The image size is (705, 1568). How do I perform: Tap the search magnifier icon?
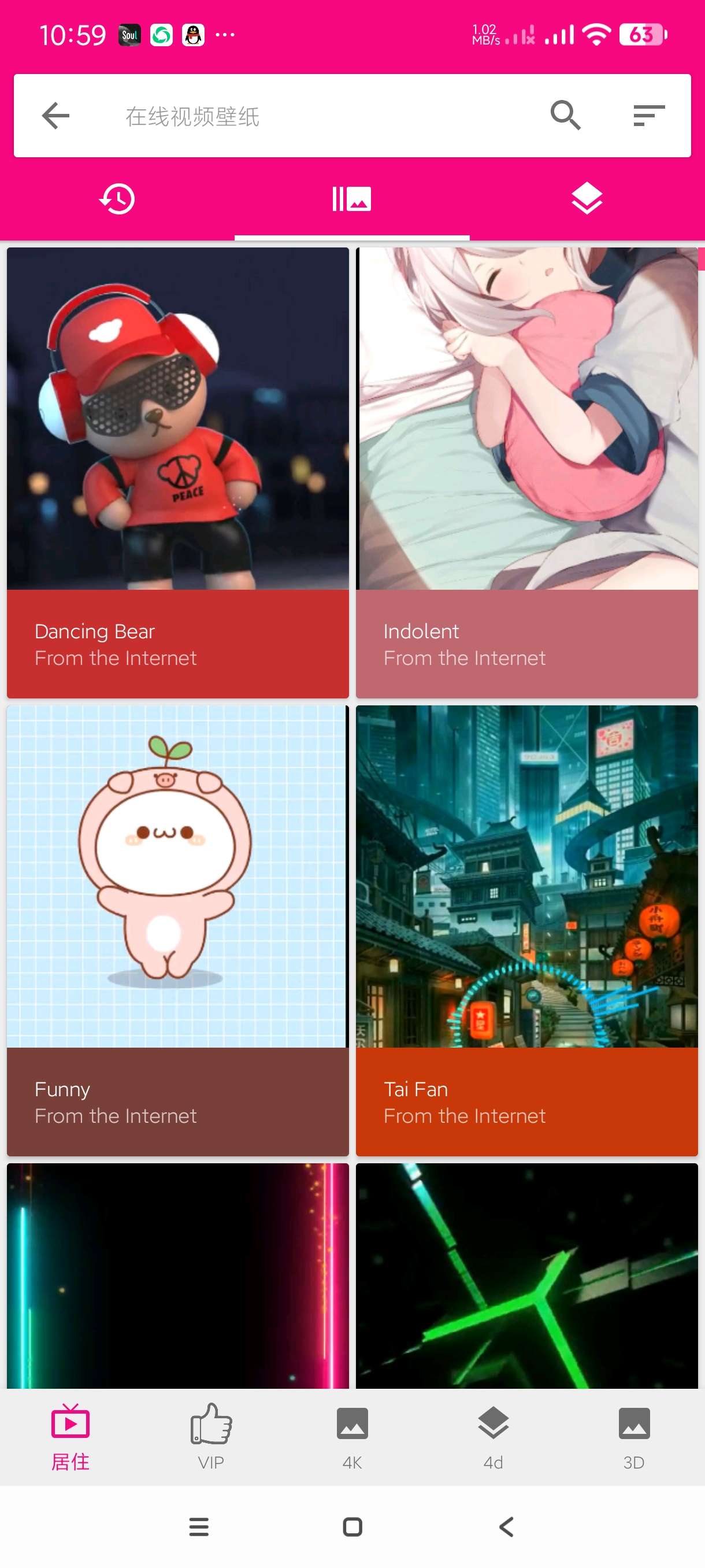[565, 116]
